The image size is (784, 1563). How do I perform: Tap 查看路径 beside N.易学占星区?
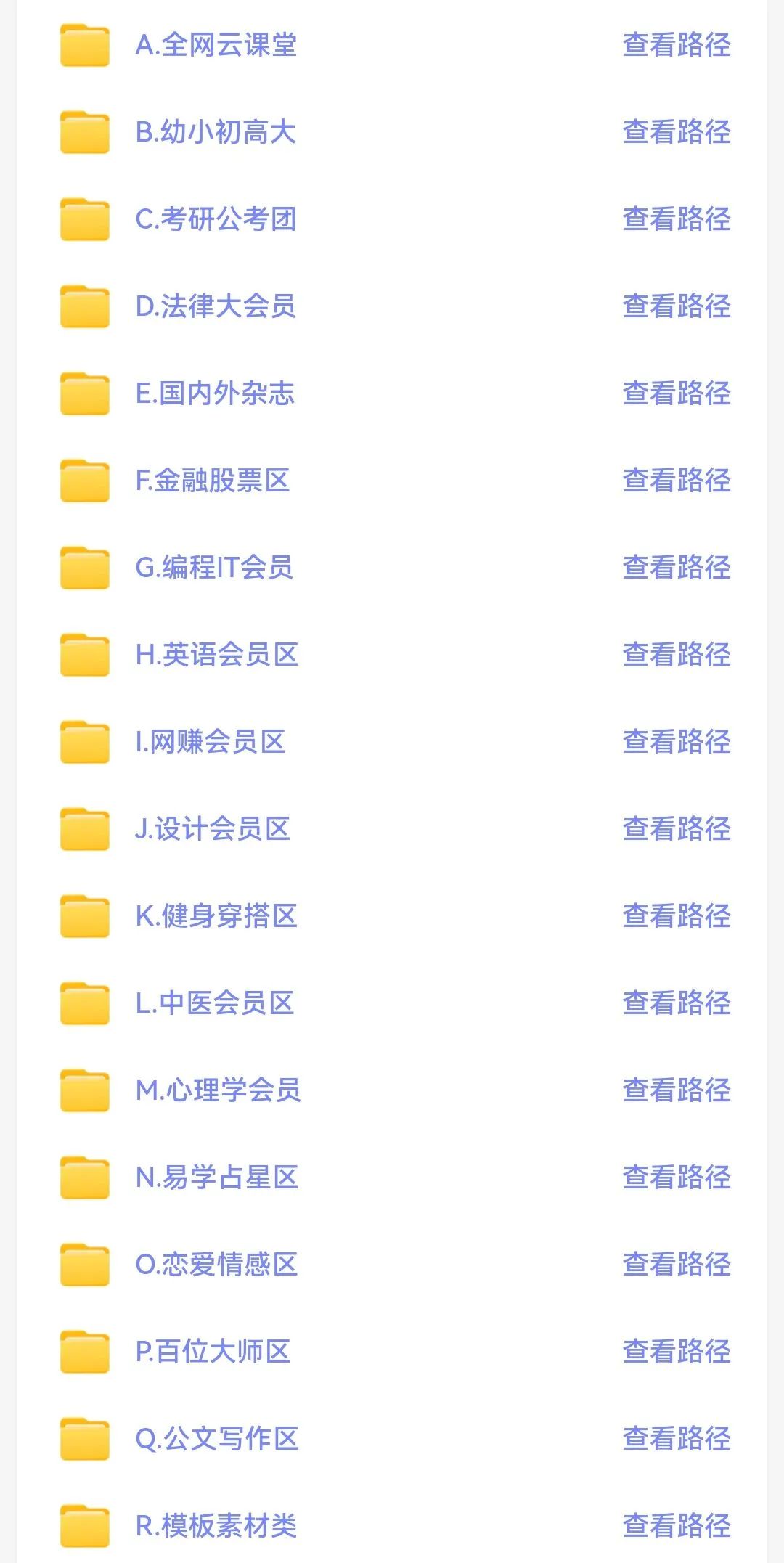(x=677, y=1178)
